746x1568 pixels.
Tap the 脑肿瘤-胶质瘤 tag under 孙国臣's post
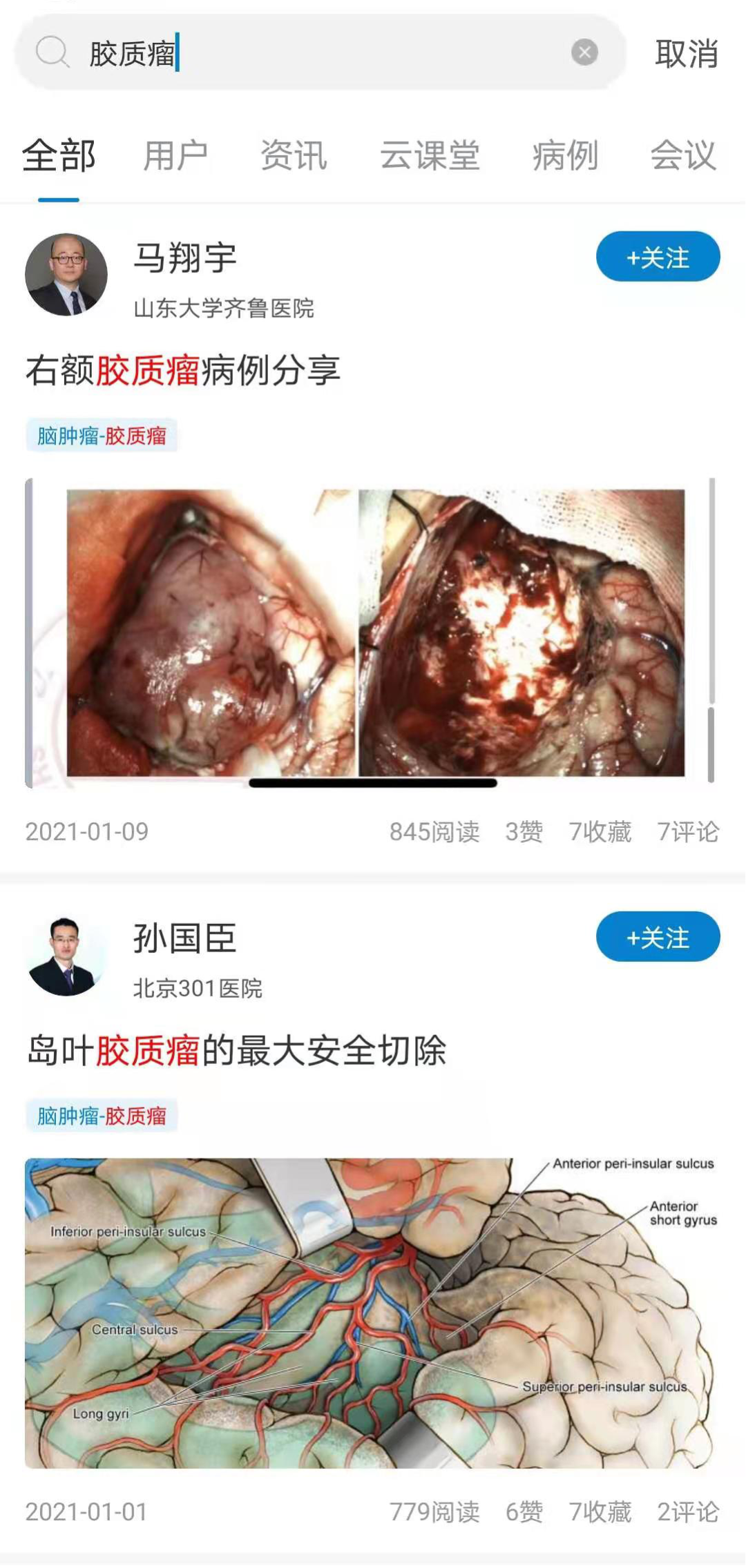pyautogui.click(x=102, y=1116)
